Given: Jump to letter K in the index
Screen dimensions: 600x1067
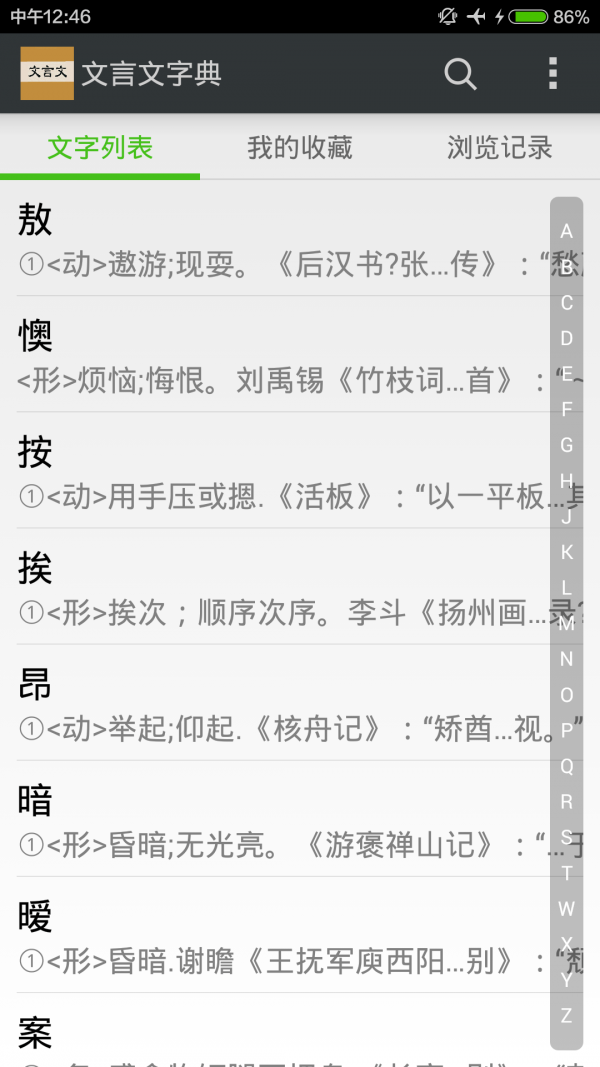Looking at the screenshot, I should coord(567,552).
